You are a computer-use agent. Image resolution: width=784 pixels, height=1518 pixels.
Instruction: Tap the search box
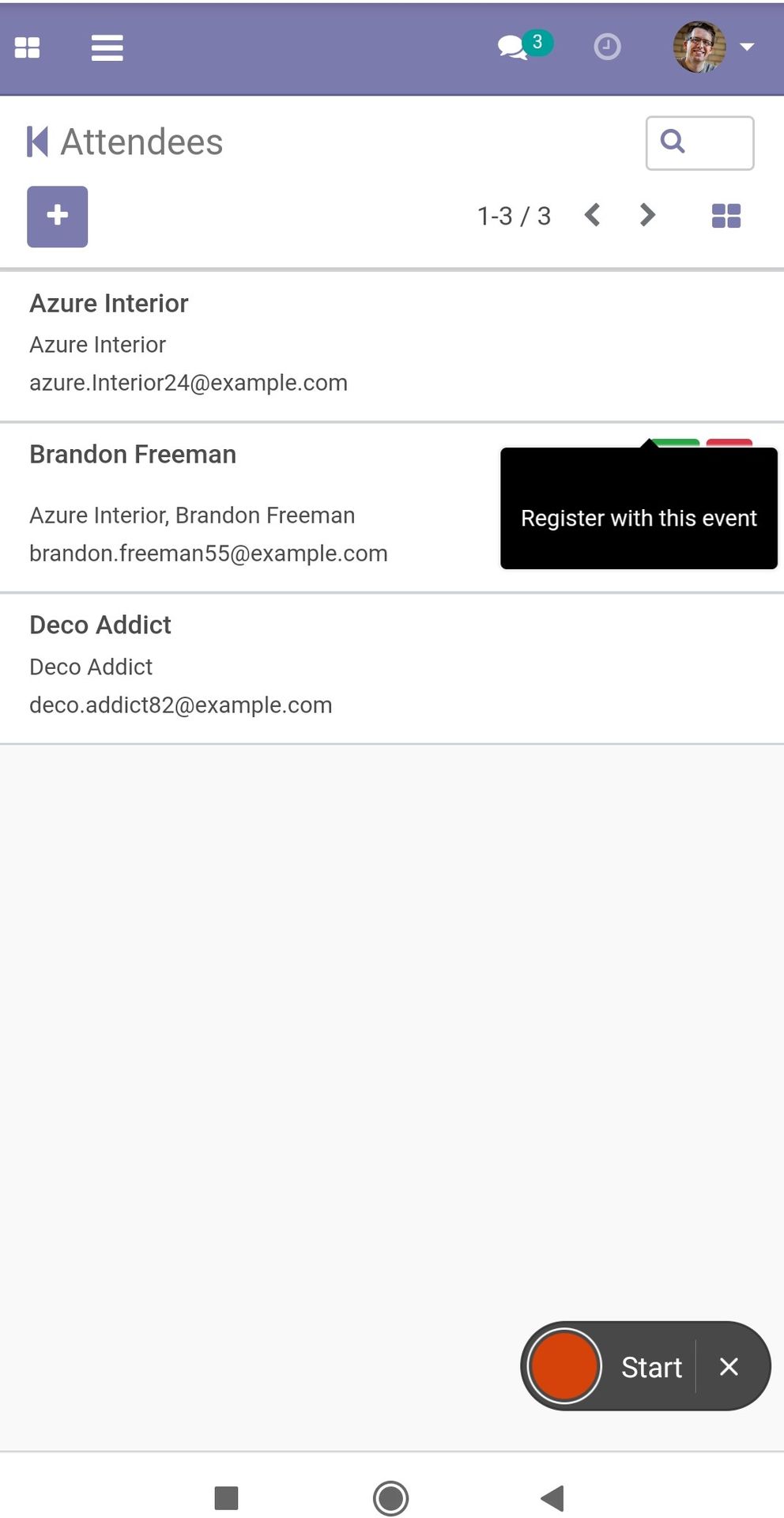(x=699, y=143)
